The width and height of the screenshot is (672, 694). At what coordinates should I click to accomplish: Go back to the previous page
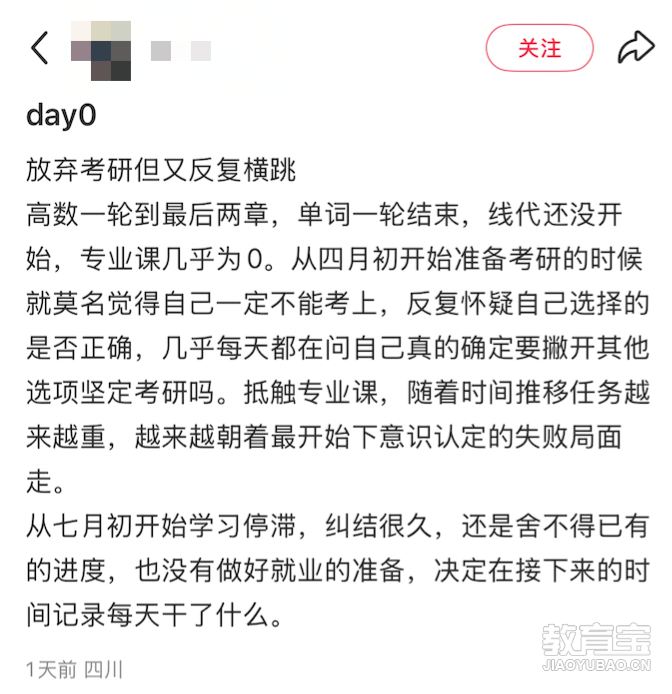(x=40, y=47)
